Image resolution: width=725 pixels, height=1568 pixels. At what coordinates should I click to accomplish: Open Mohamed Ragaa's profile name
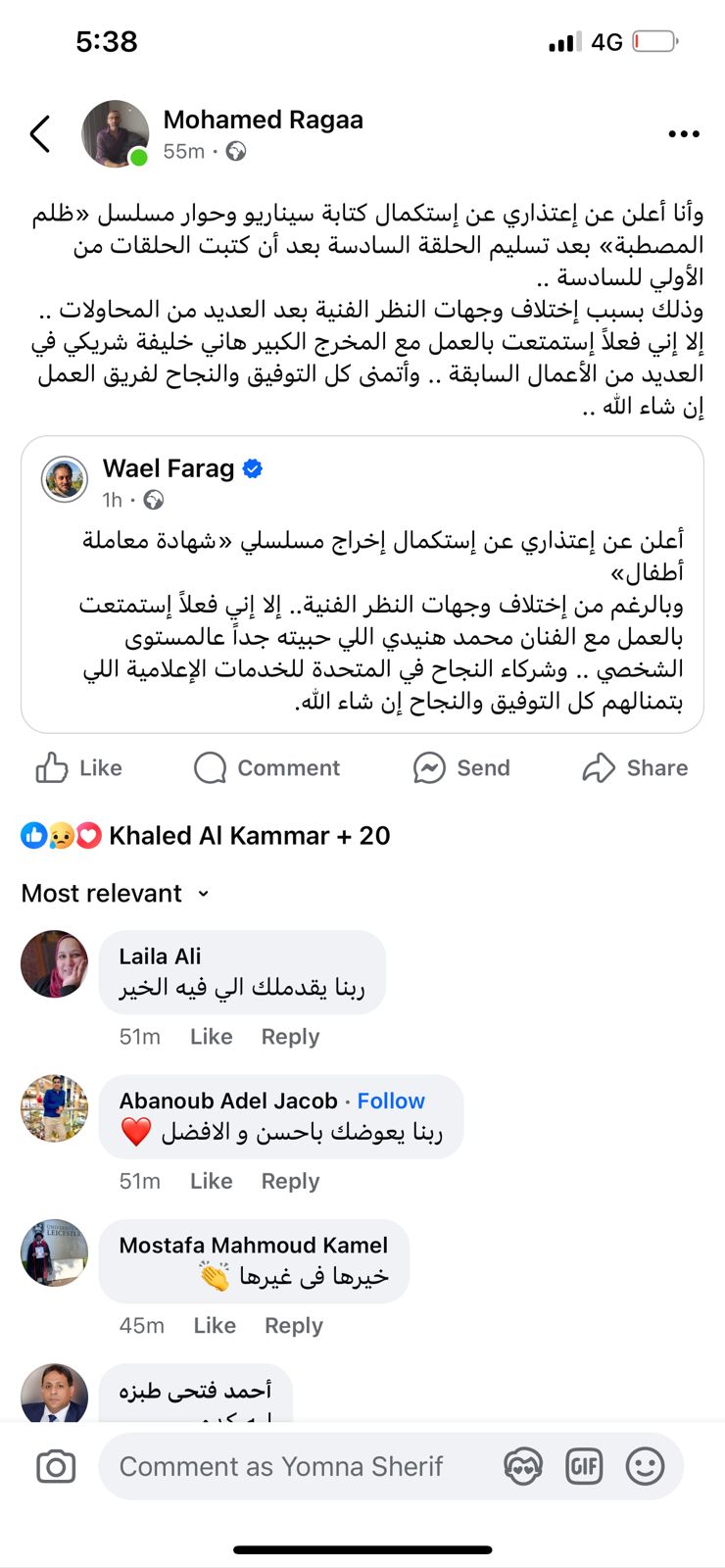pos(263,120)
